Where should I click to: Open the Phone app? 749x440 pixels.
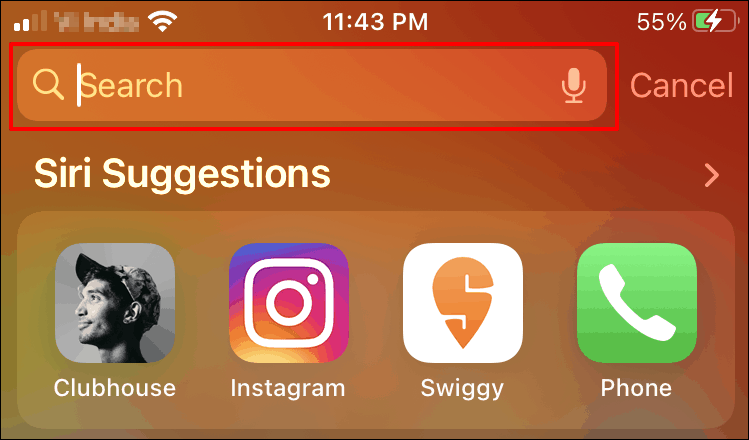pos(636,303)
